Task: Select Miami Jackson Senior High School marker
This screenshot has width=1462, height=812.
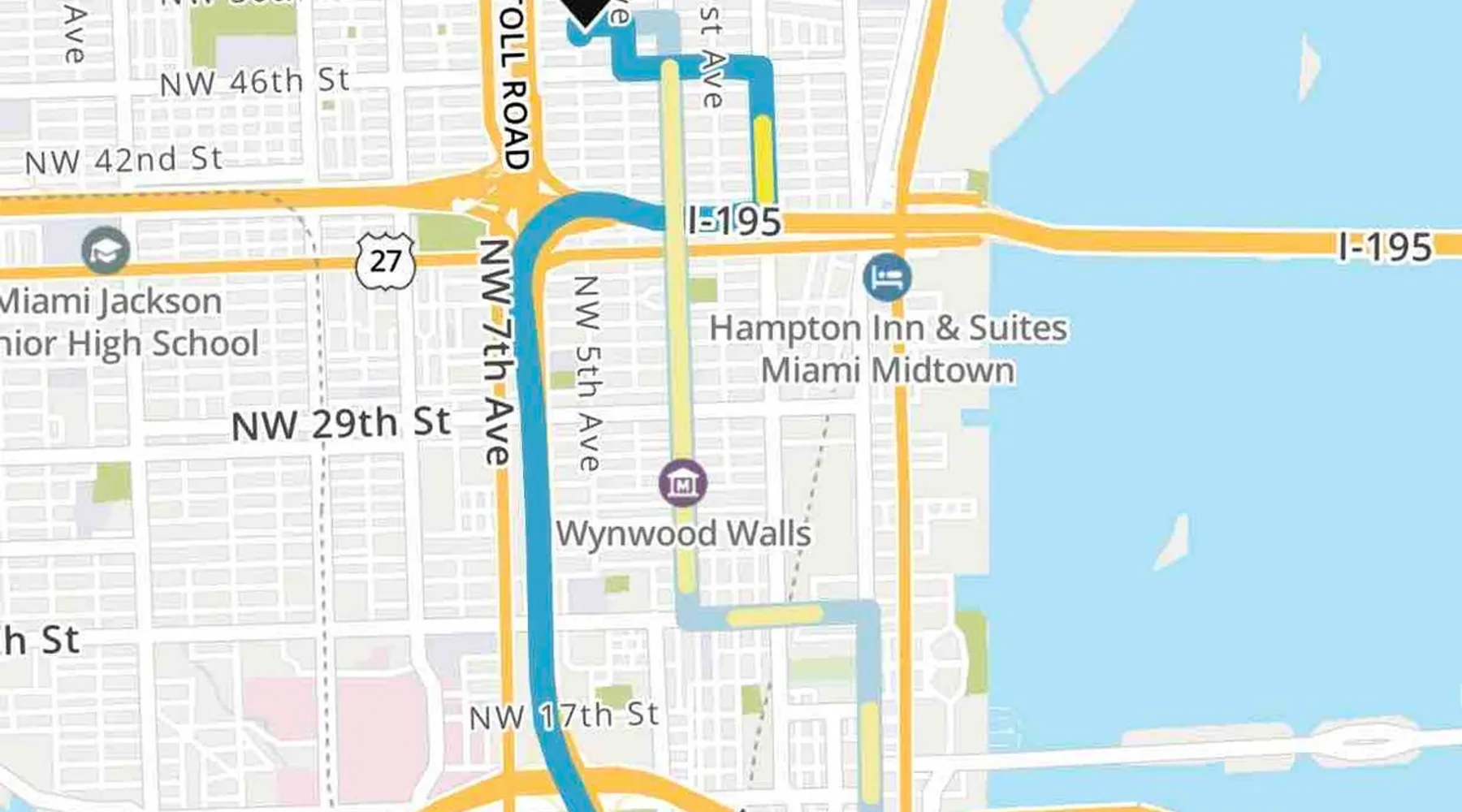Action: (106, 250)
